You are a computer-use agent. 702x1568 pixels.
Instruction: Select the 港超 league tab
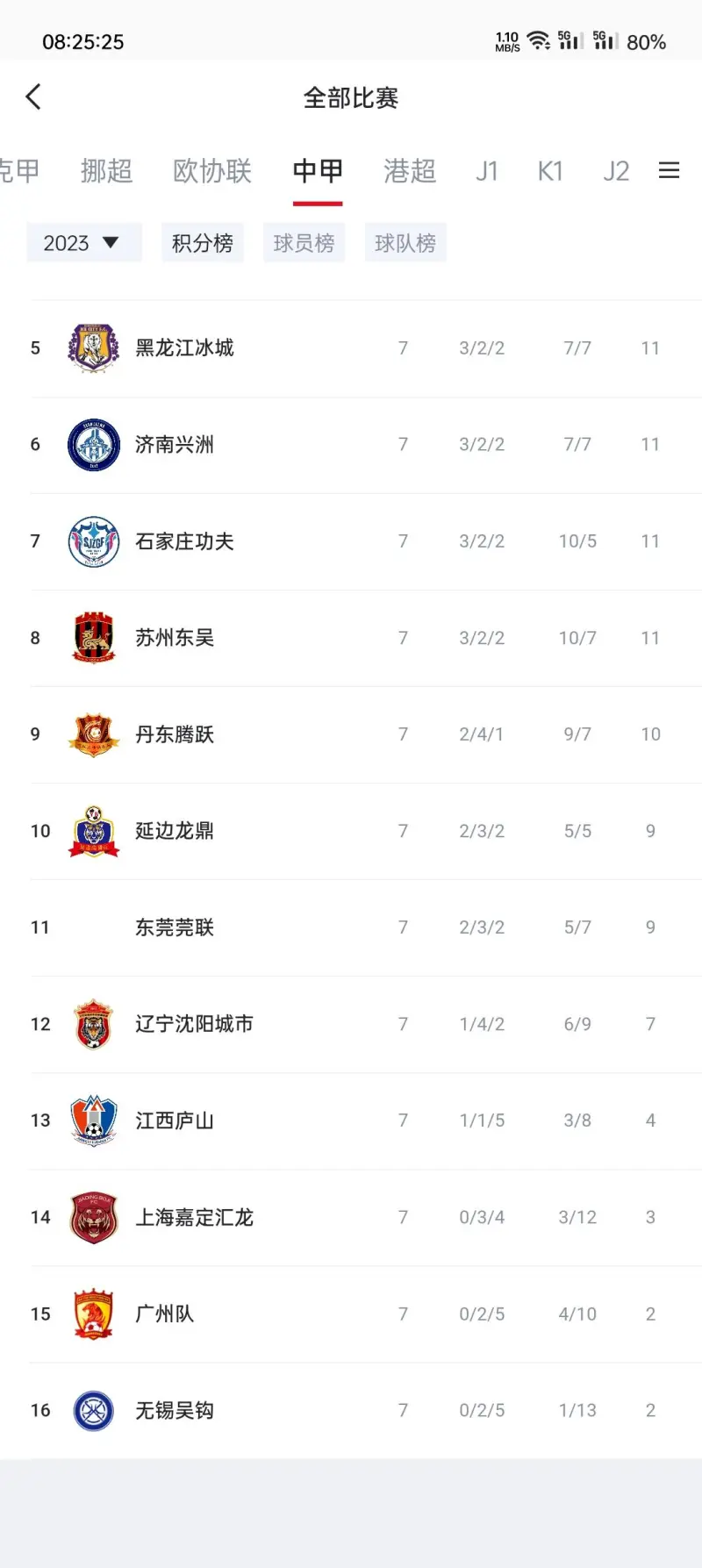(410, 170)
